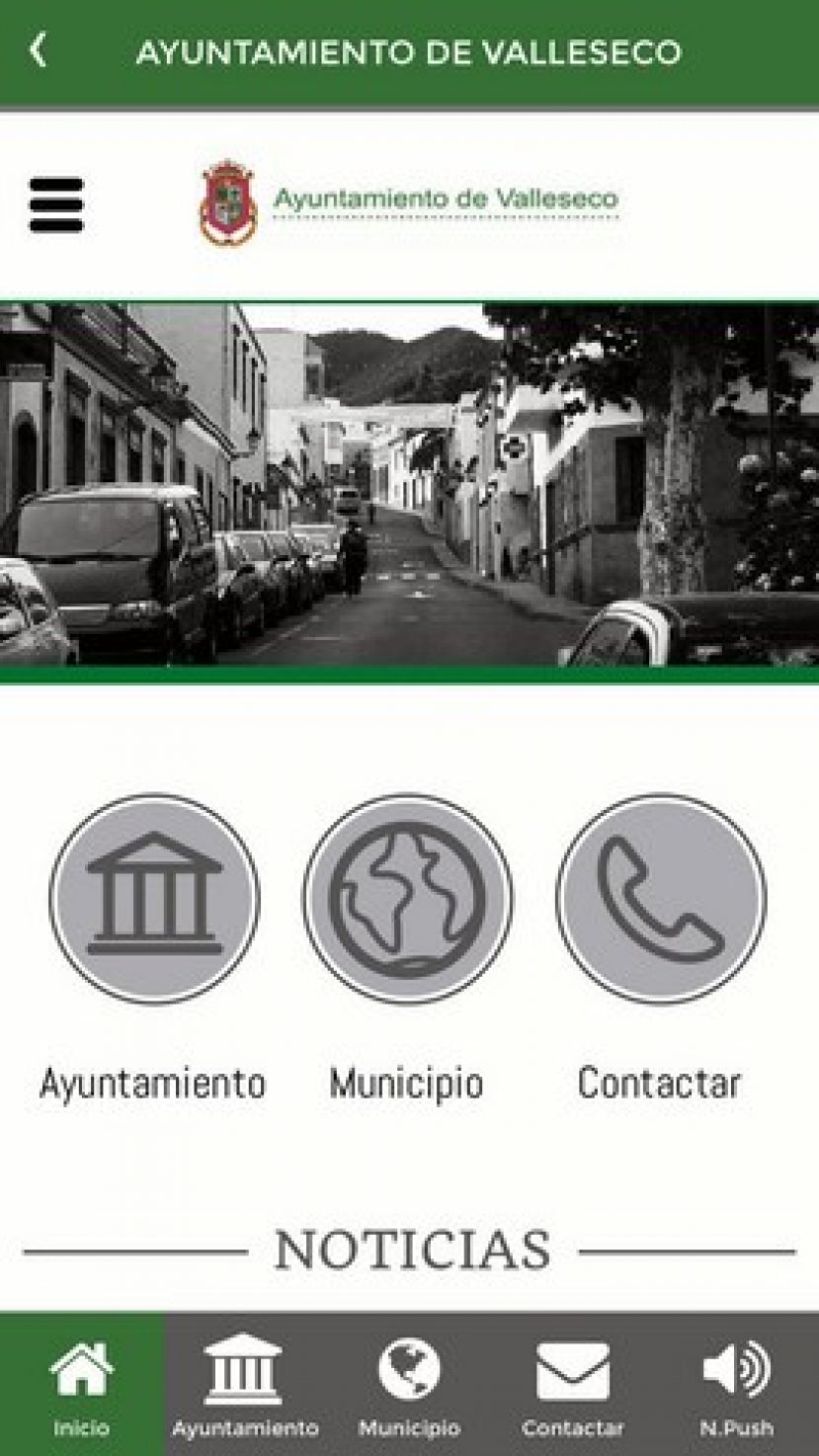Open the N.Push notifications tab
The image size is (819, 1456).
736,1384
